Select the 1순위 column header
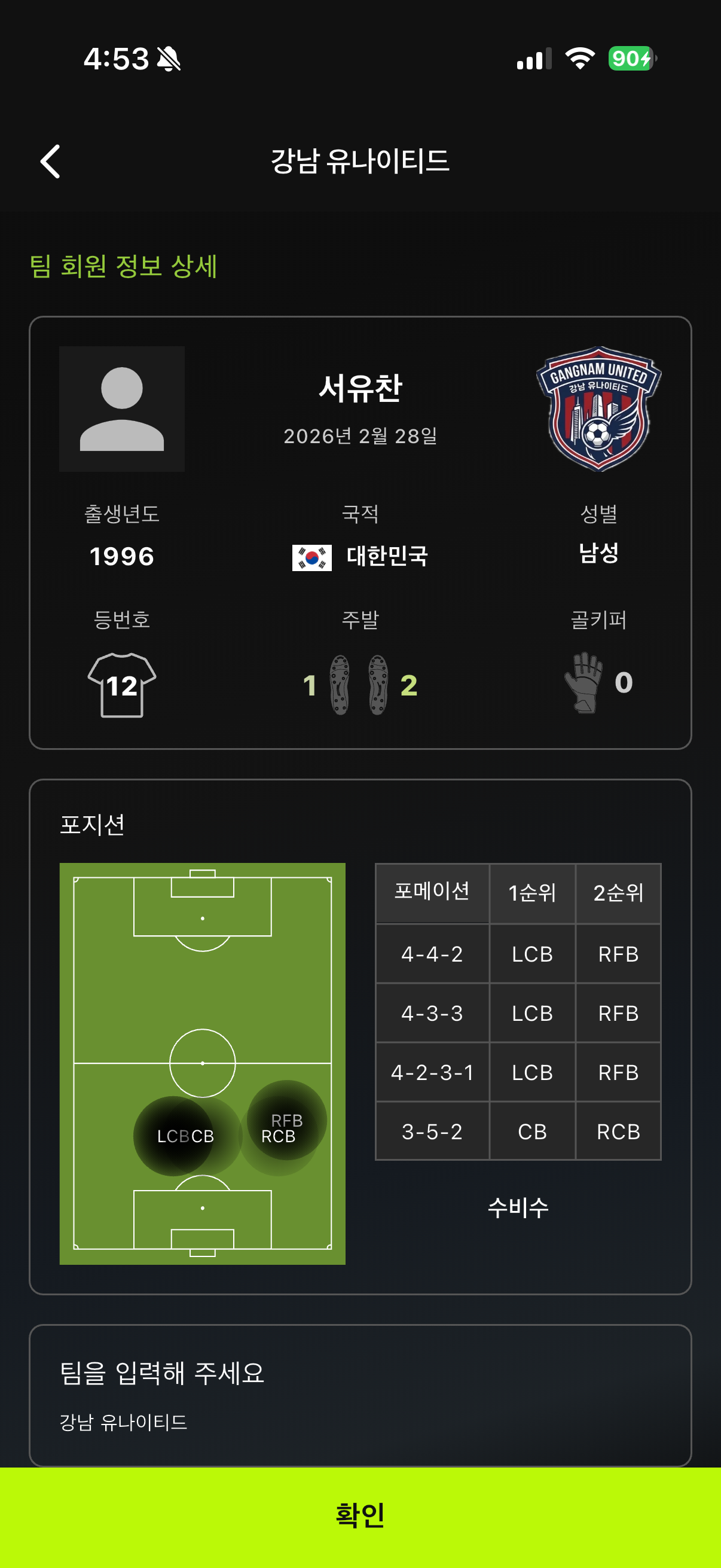 (533, 893)
